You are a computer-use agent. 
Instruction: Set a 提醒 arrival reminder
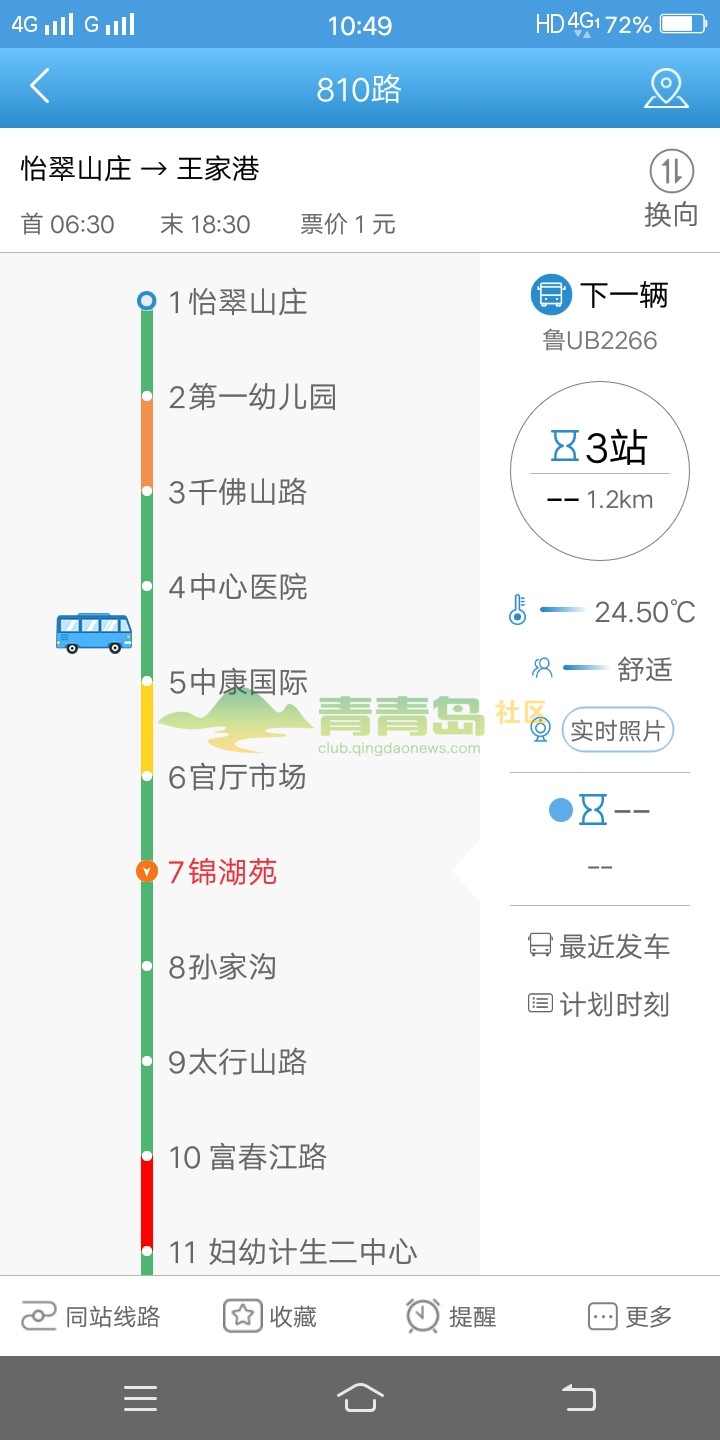(452, 1317)
